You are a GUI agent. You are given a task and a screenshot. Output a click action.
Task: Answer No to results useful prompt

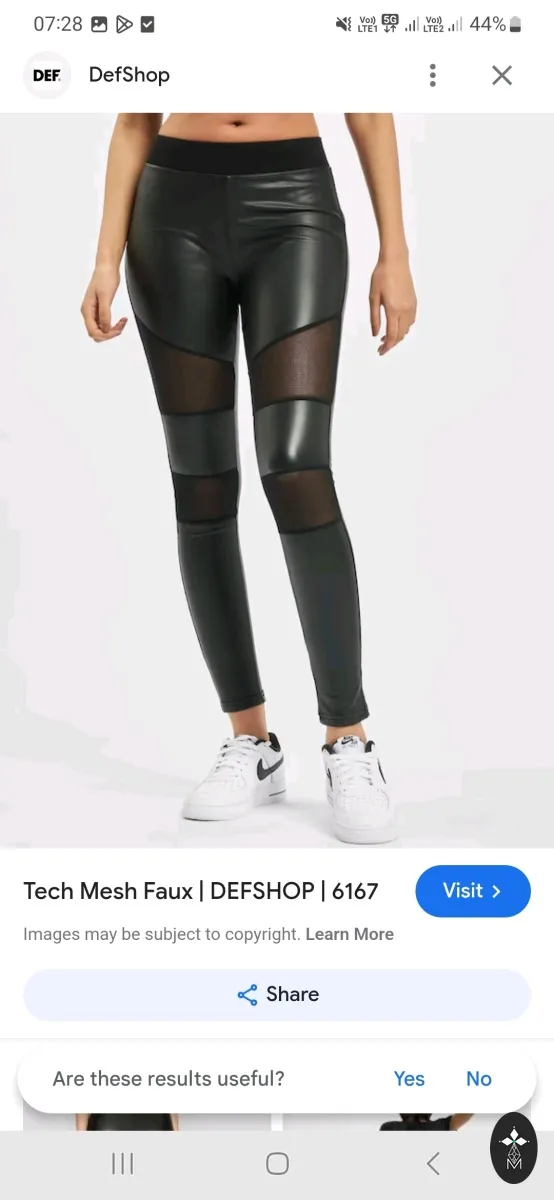pos(479,1078)
